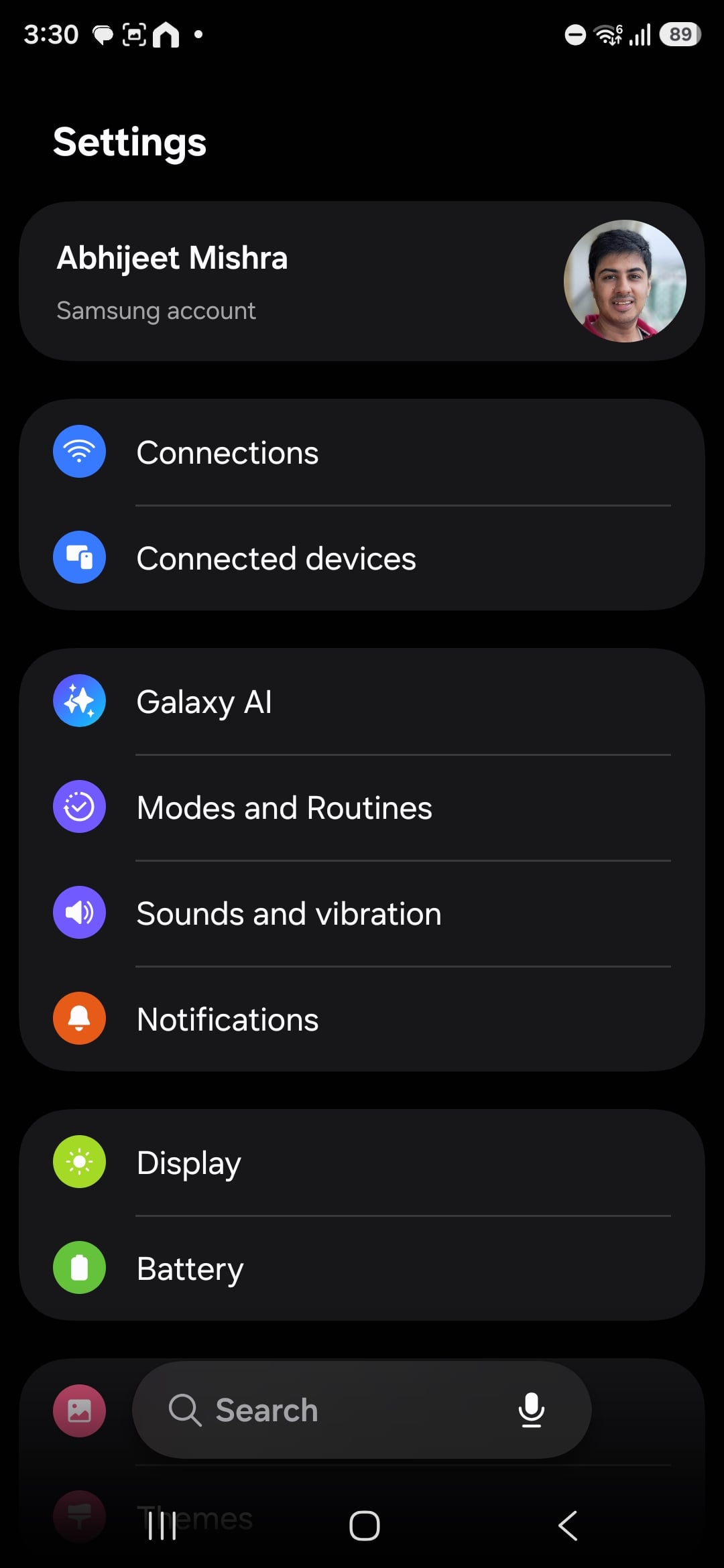Tap the Wallpaper icon near the search bar
This screenshot has height=1568, width=724.
(x=79, y=1410)
